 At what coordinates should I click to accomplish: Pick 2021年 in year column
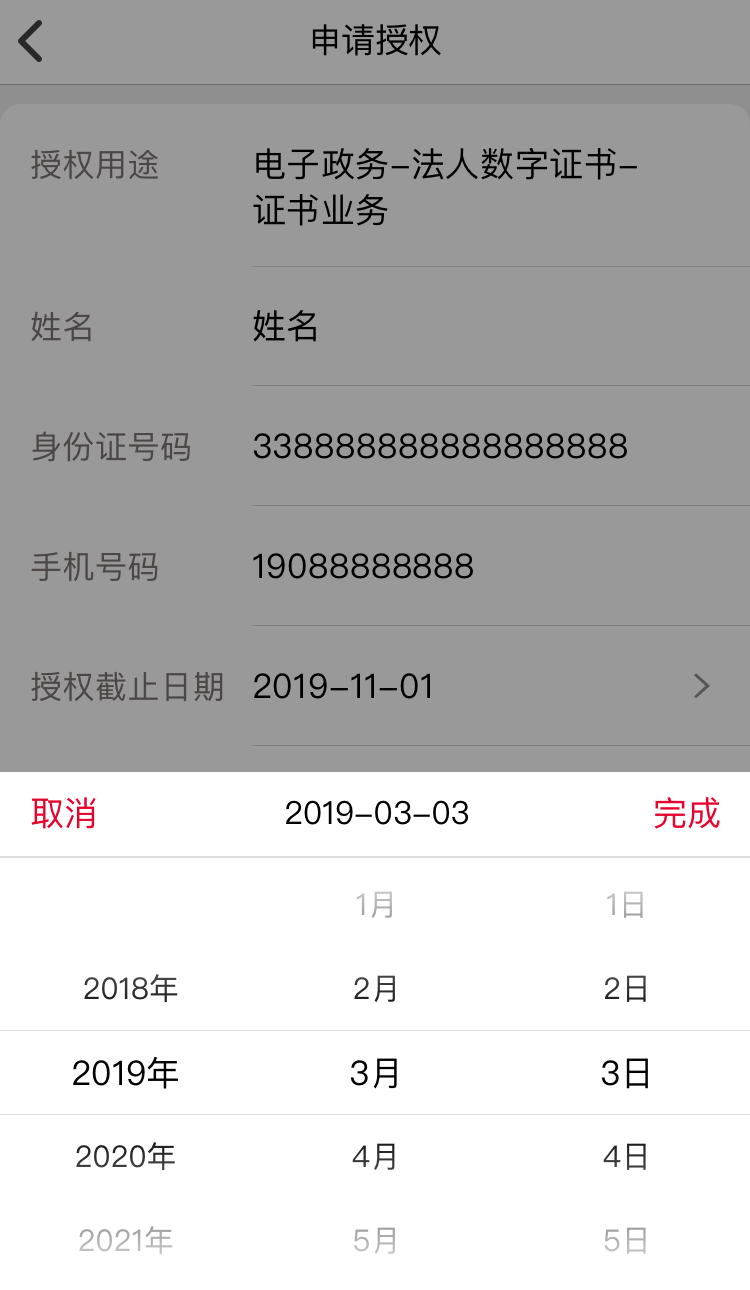[x=126, y=1241]
